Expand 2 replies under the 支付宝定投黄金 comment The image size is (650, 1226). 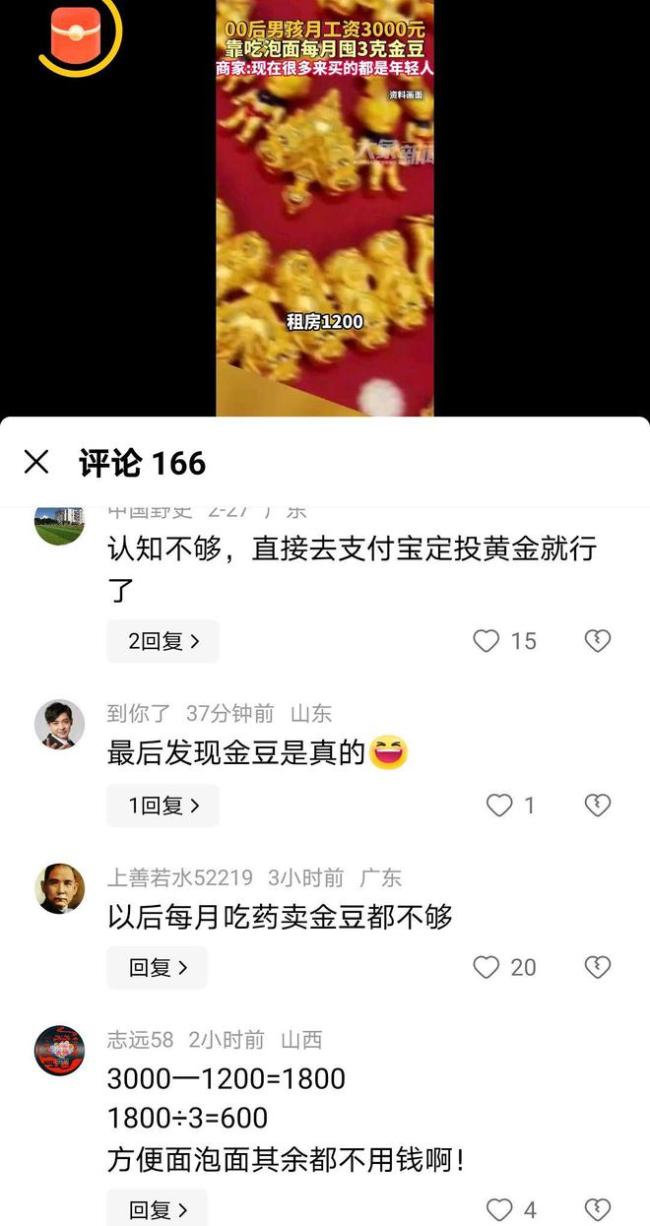click(x=163, y=642)
